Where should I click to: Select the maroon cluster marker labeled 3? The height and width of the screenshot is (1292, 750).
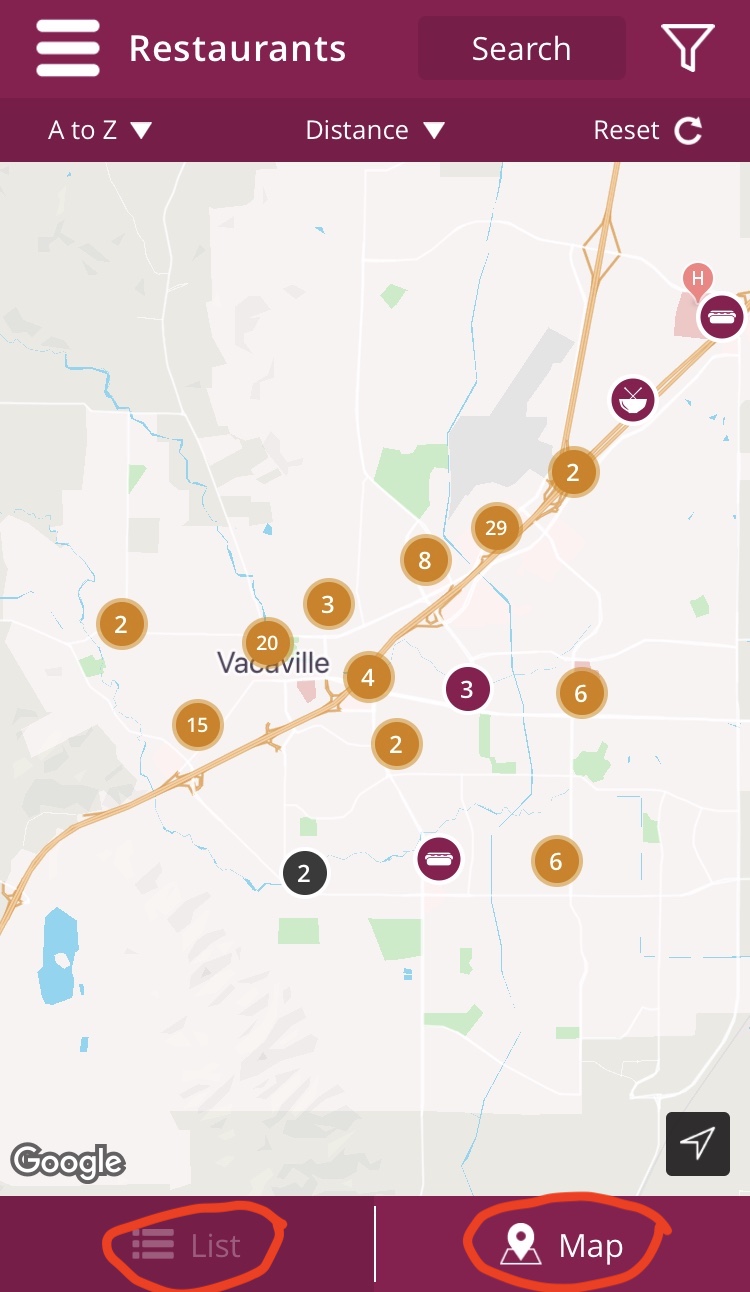466,689
